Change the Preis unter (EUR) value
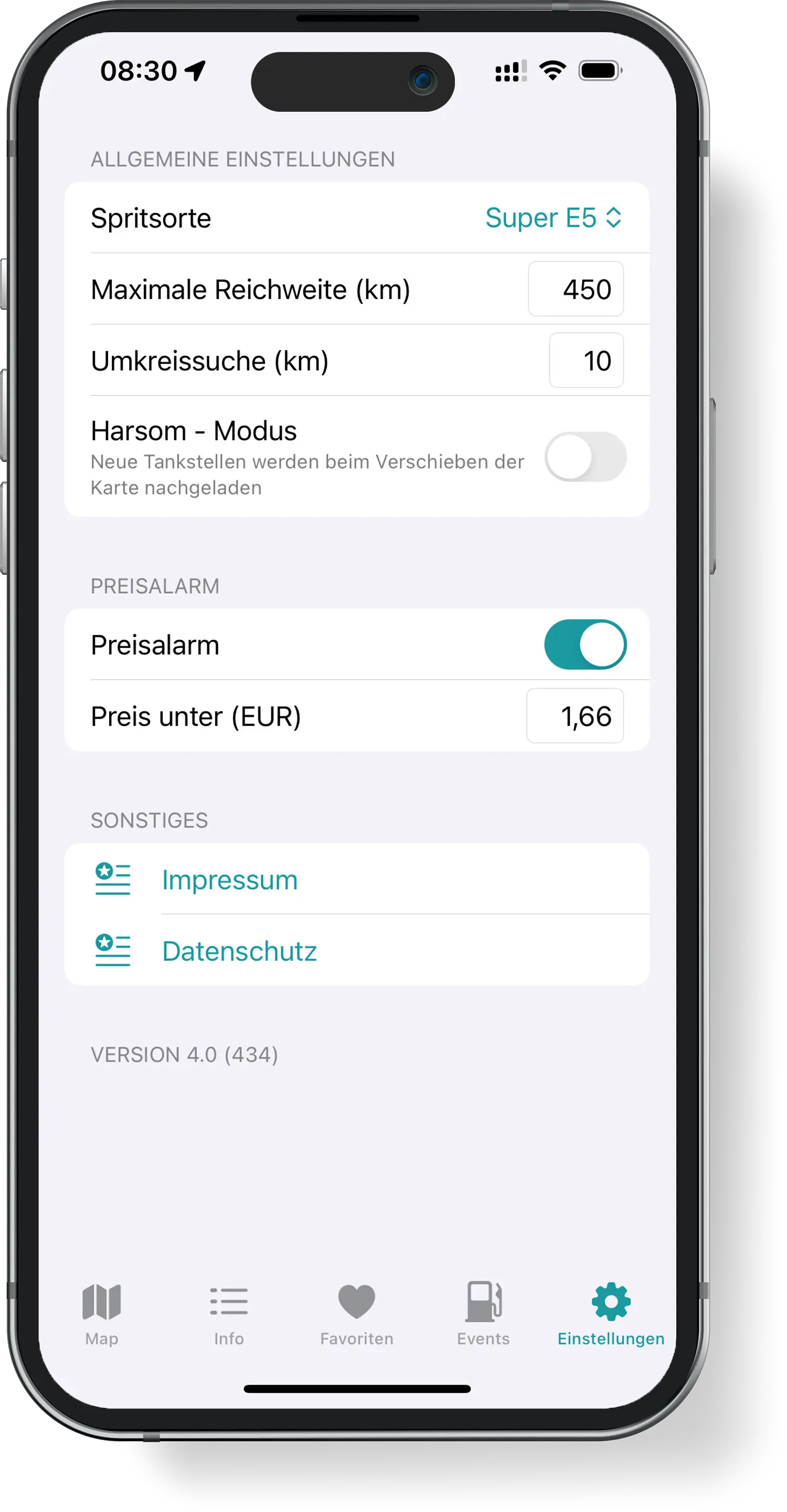 [x=575, y=716]
